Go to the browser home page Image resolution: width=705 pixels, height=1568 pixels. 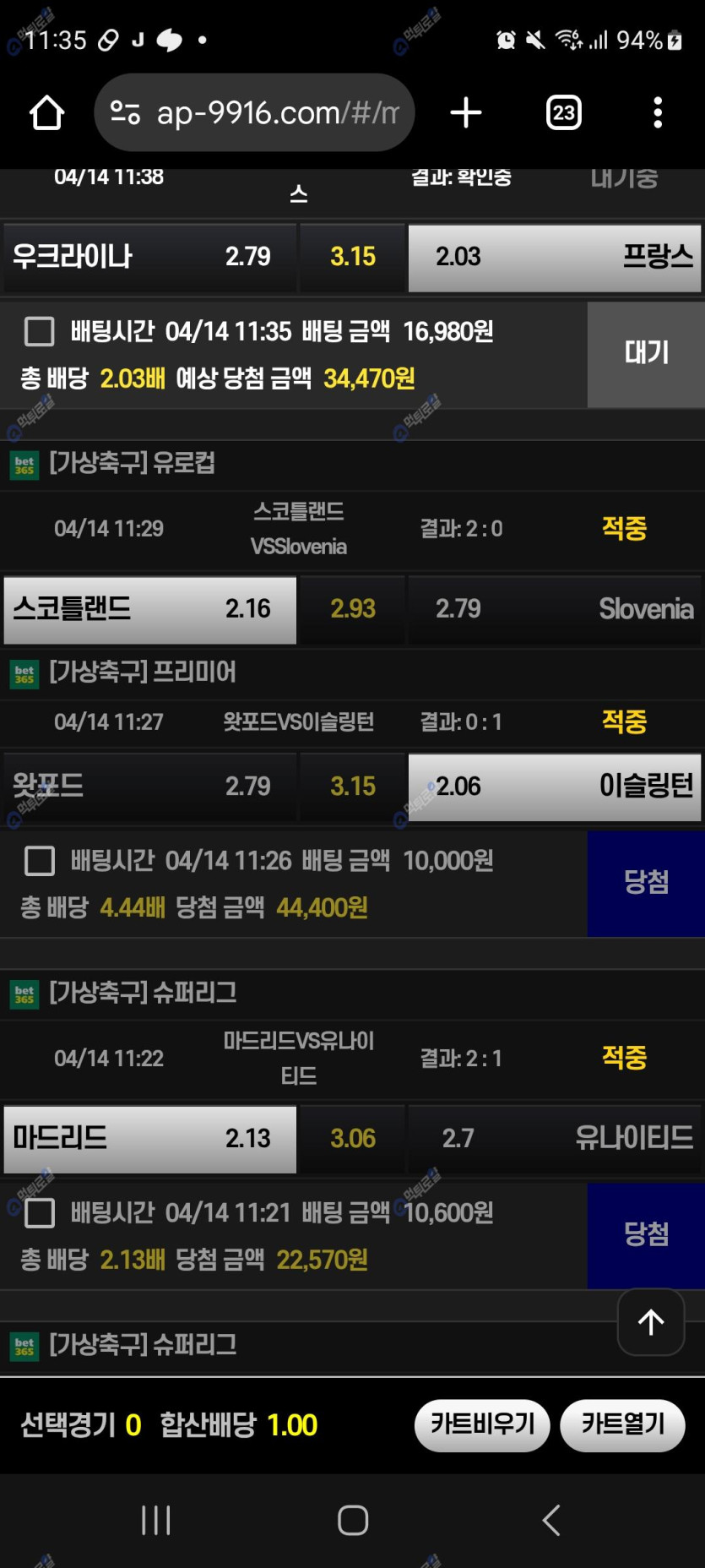[47, 113]
